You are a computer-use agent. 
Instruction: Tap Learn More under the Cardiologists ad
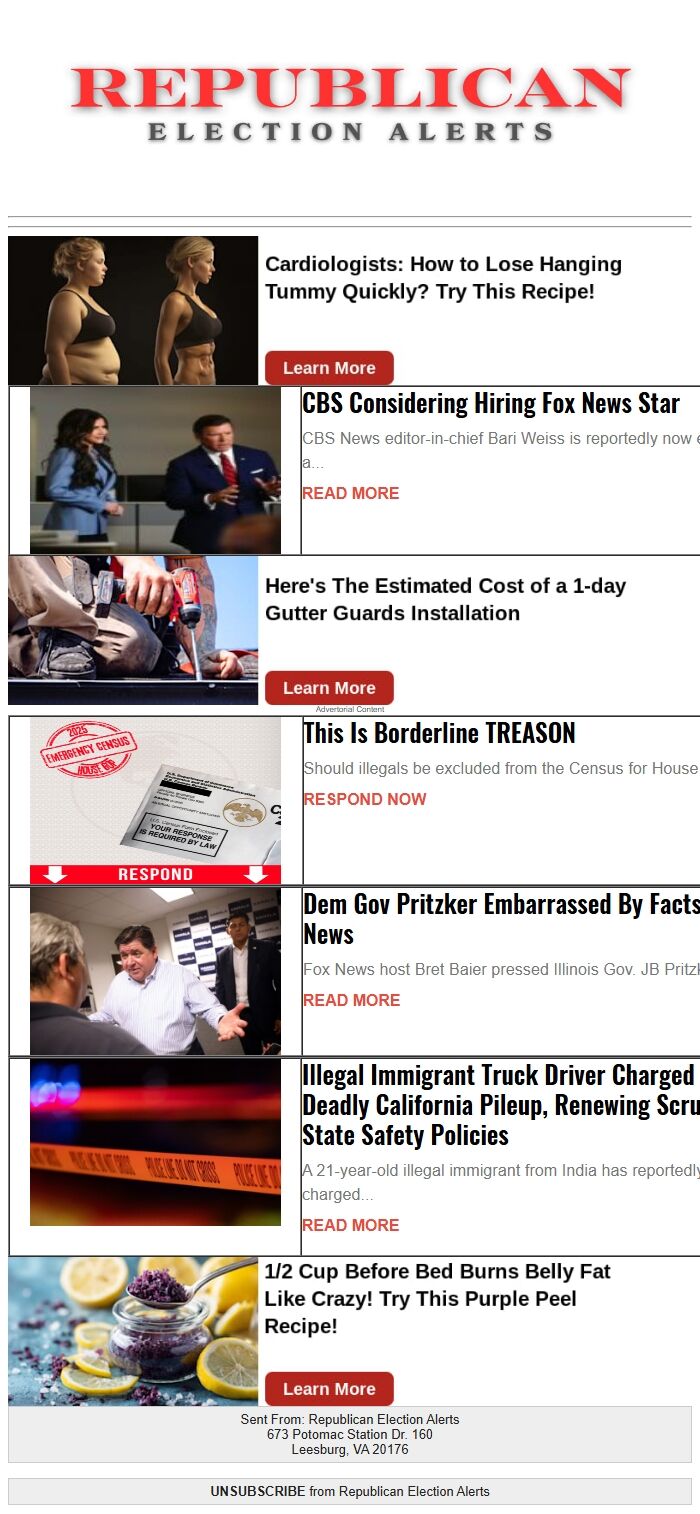[x=329, y=368]
